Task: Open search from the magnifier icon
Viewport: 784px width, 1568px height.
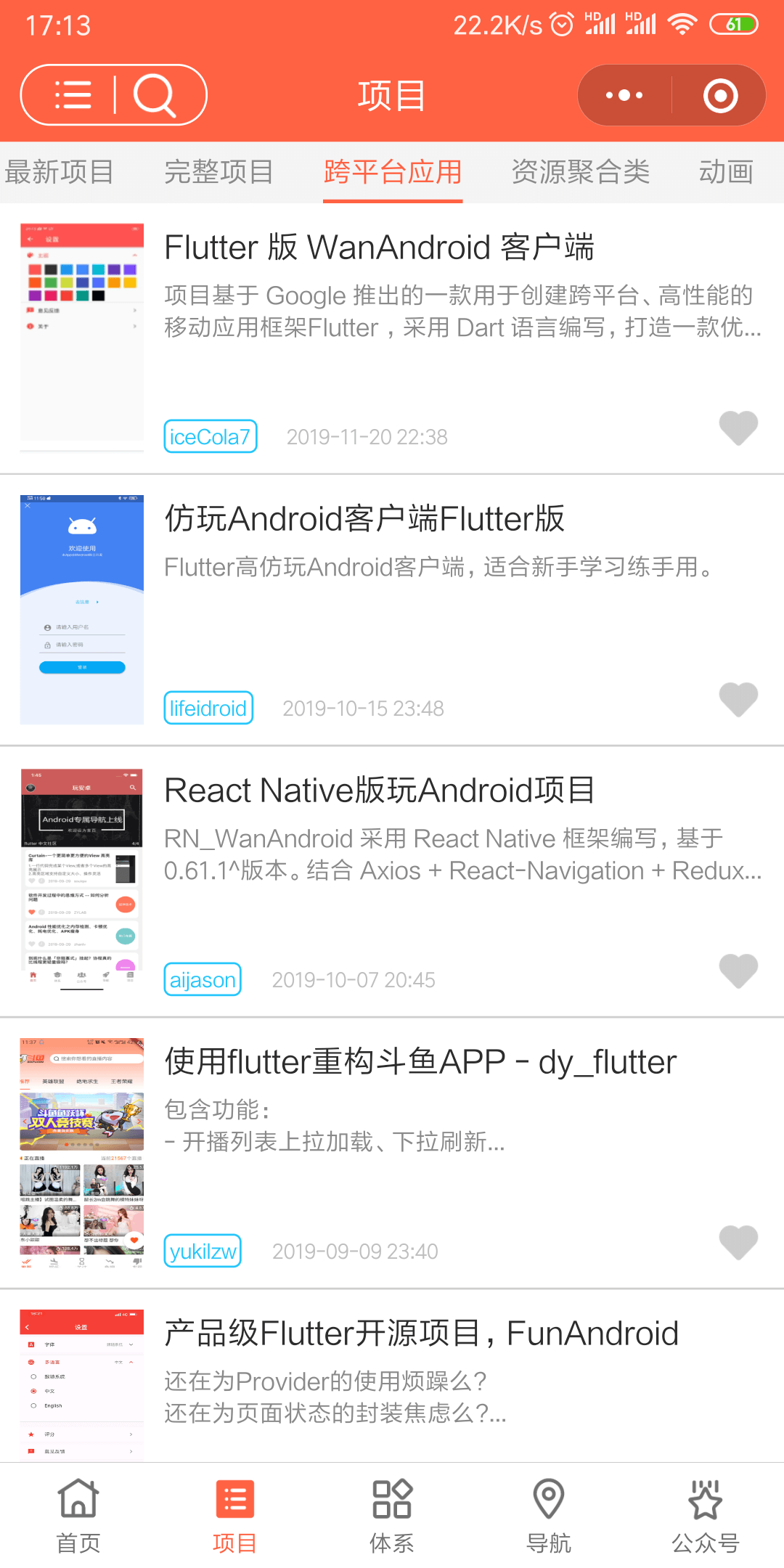Action: [155, 95]
